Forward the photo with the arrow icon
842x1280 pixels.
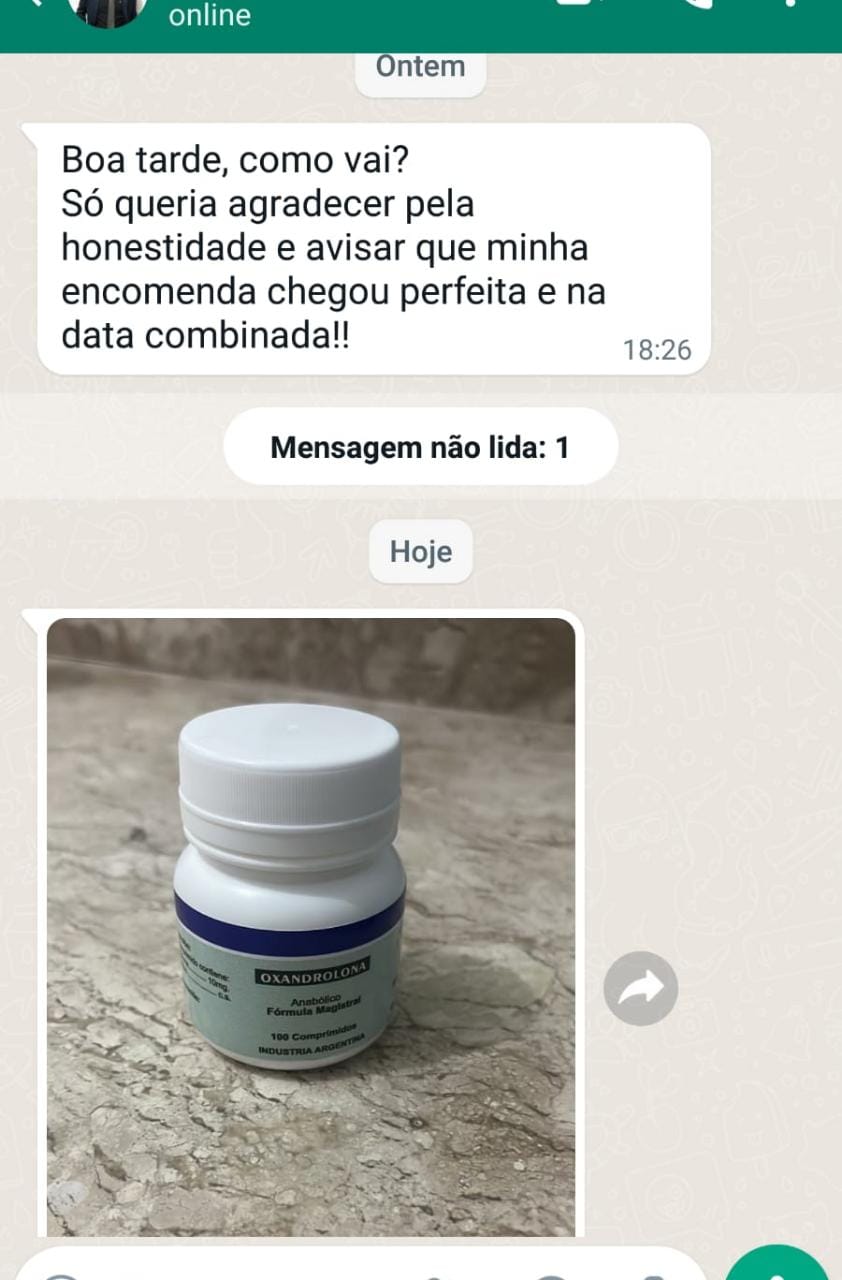pyautogui.click(x=641, y=988)
